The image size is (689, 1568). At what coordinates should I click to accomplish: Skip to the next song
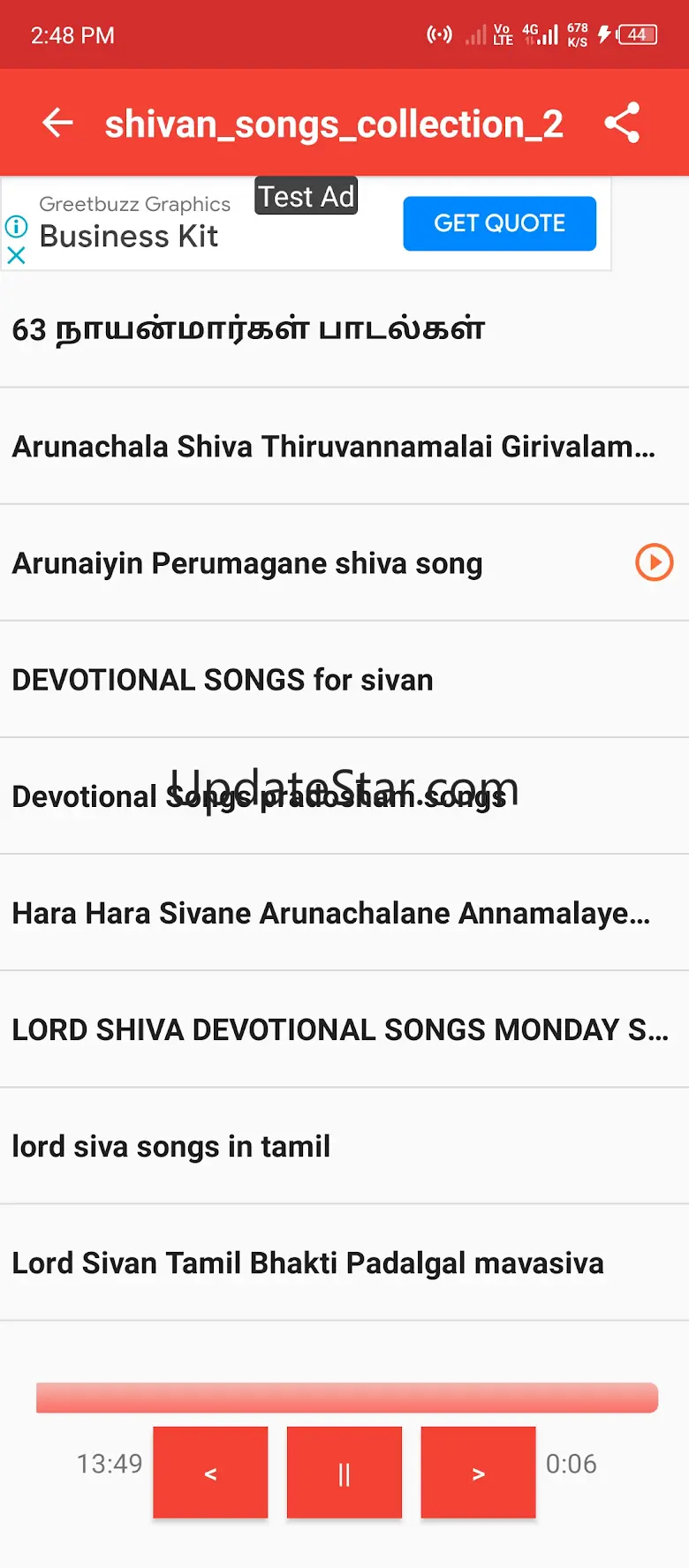(x=478, y=1472)
